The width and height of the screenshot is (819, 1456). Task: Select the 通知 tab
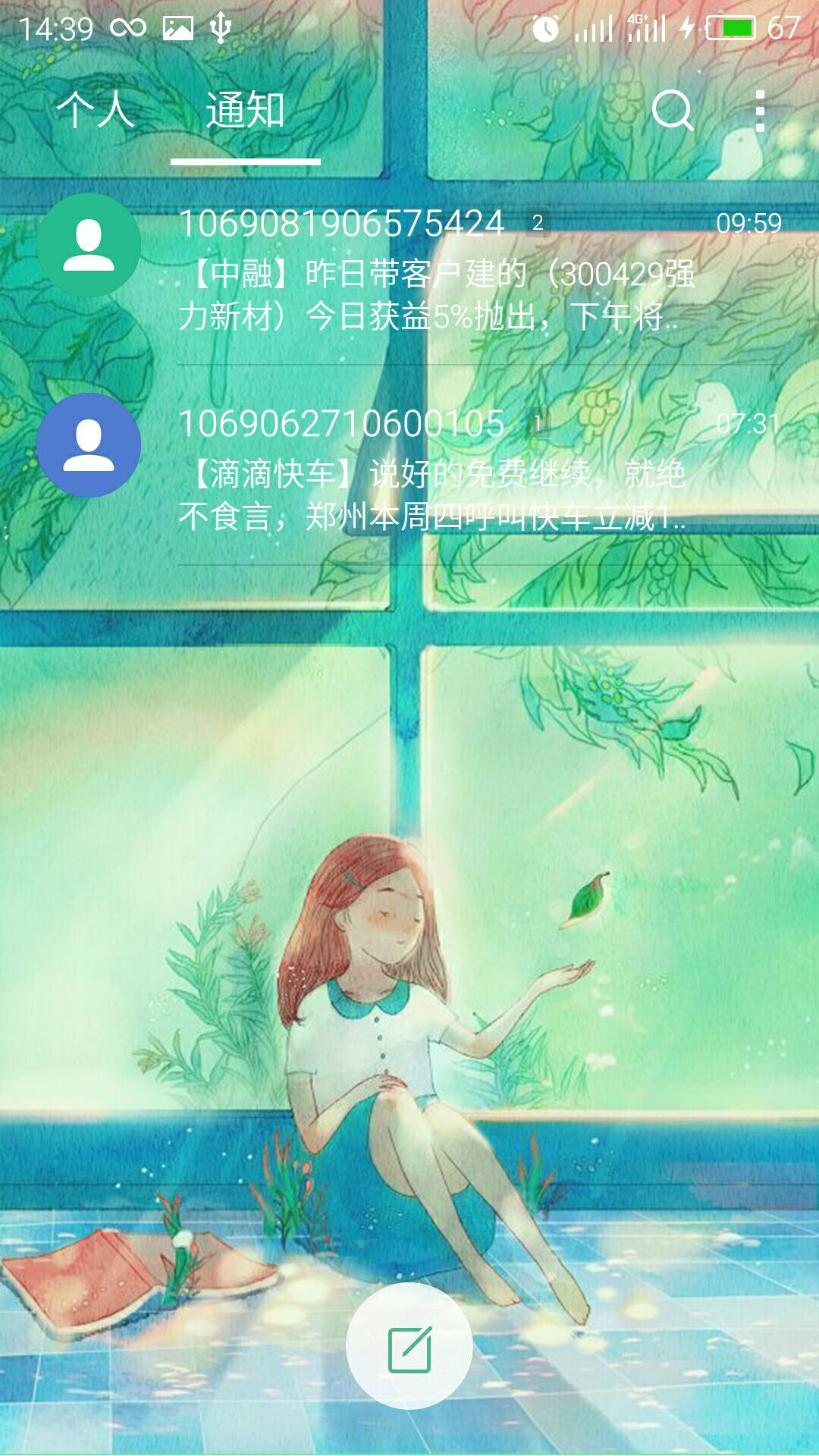click(245, 111)
